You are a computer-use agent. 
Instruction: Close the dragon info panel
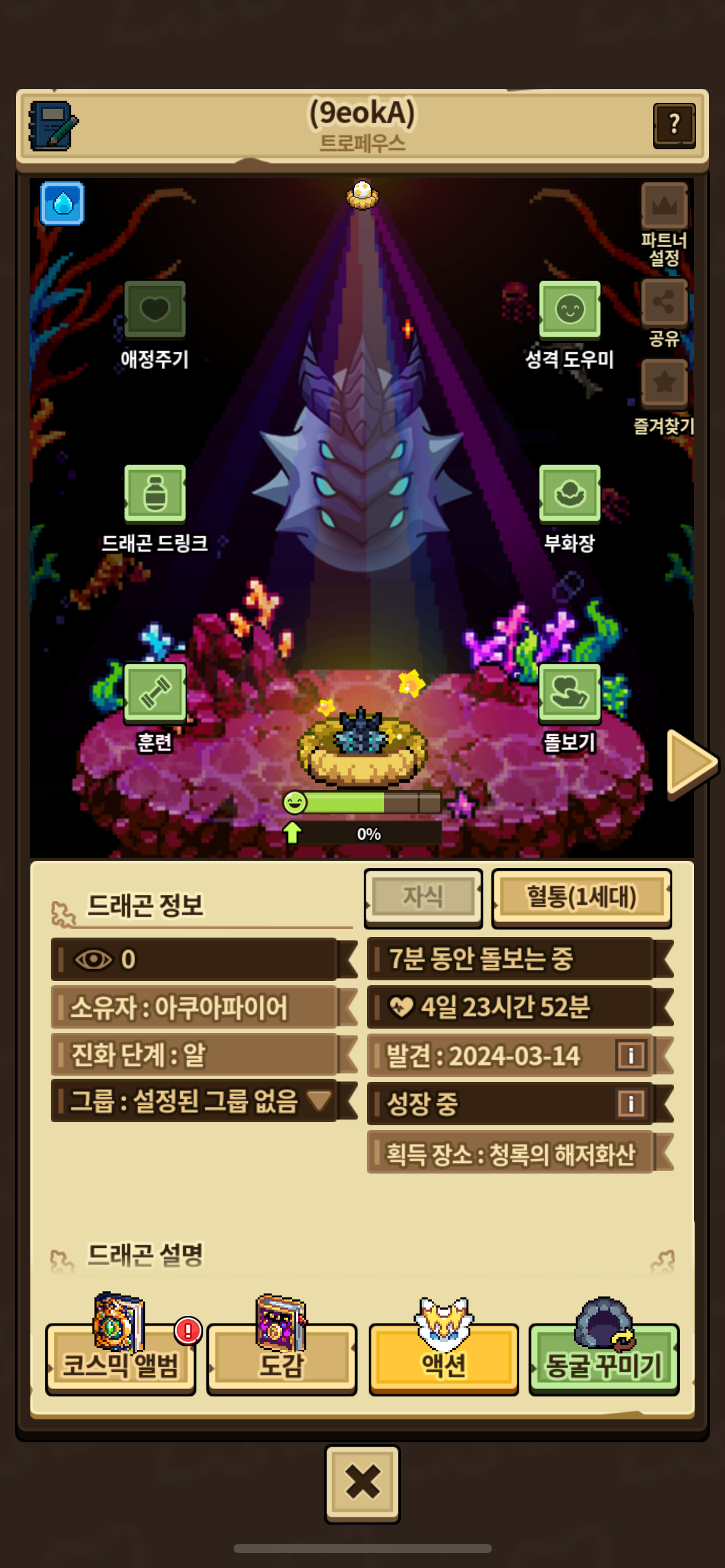pos(362,1484)
